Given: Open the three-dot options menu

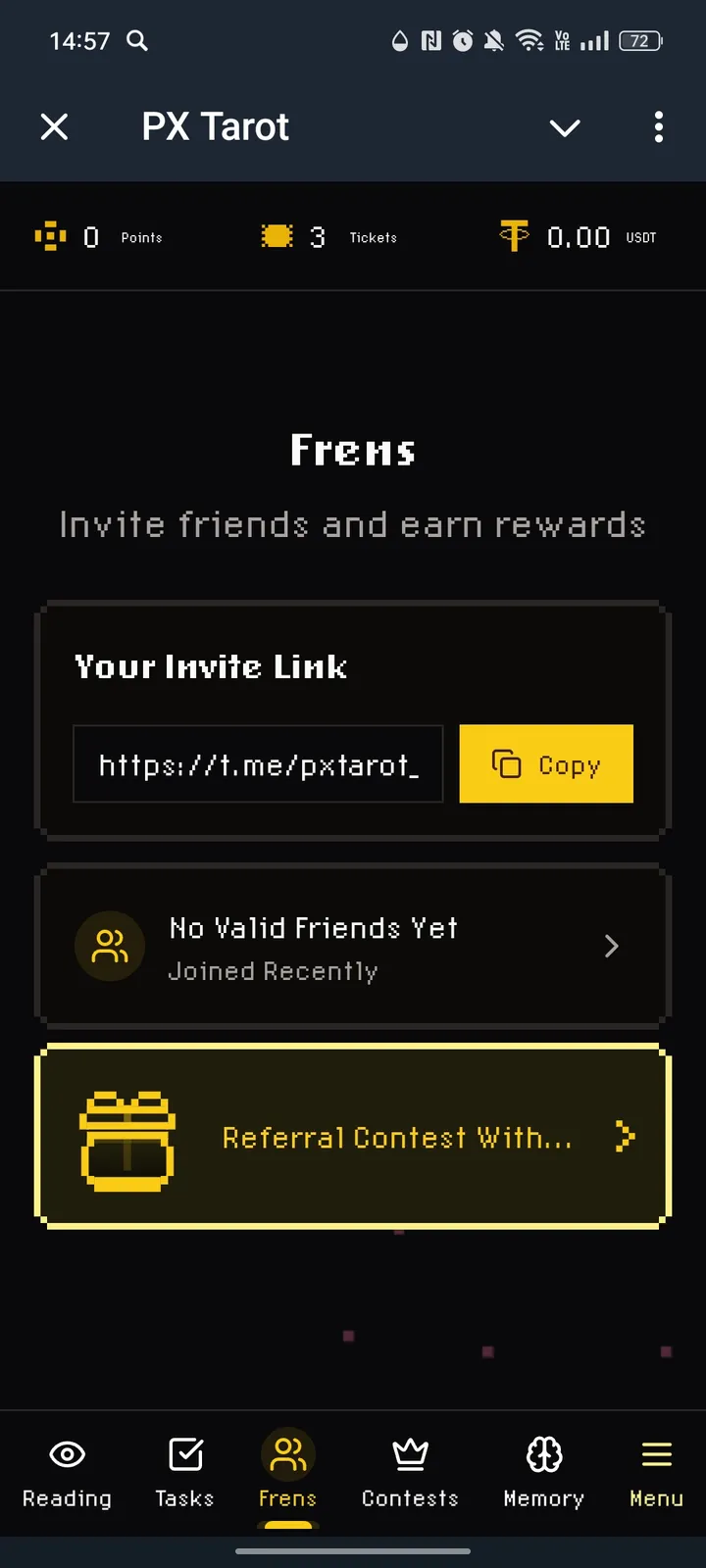Looking at the screenshot, I should (x=659, y=127).
